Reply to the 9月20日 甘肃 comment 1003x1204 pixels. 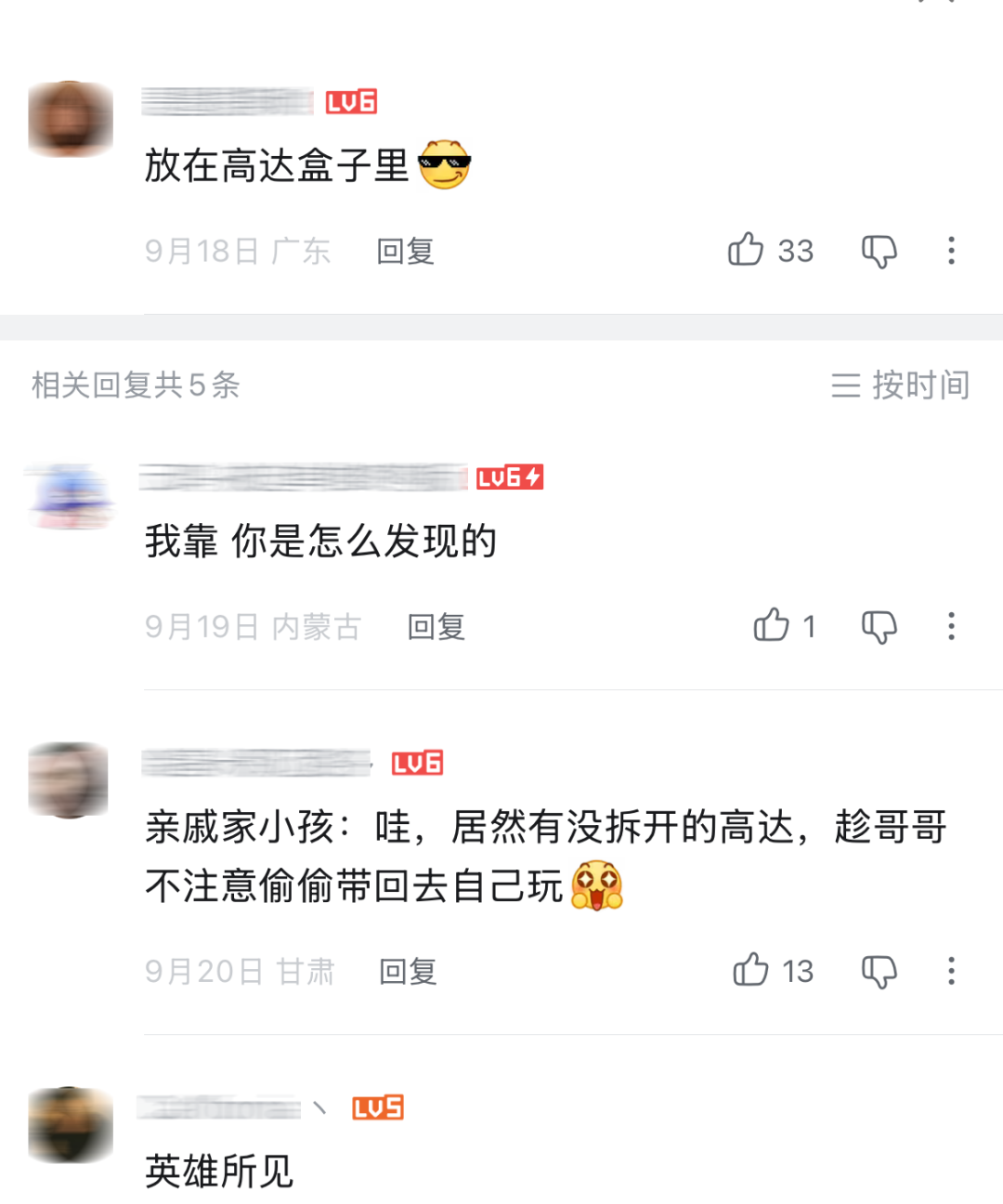408,972
